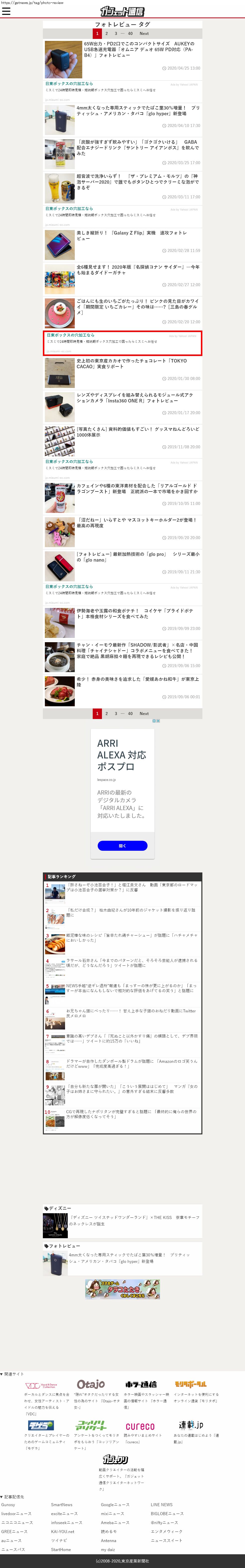The width and height of the screenshot is (245, 1568).
Task: Open the hamburger menu
Action: click(x=6, y=11)
